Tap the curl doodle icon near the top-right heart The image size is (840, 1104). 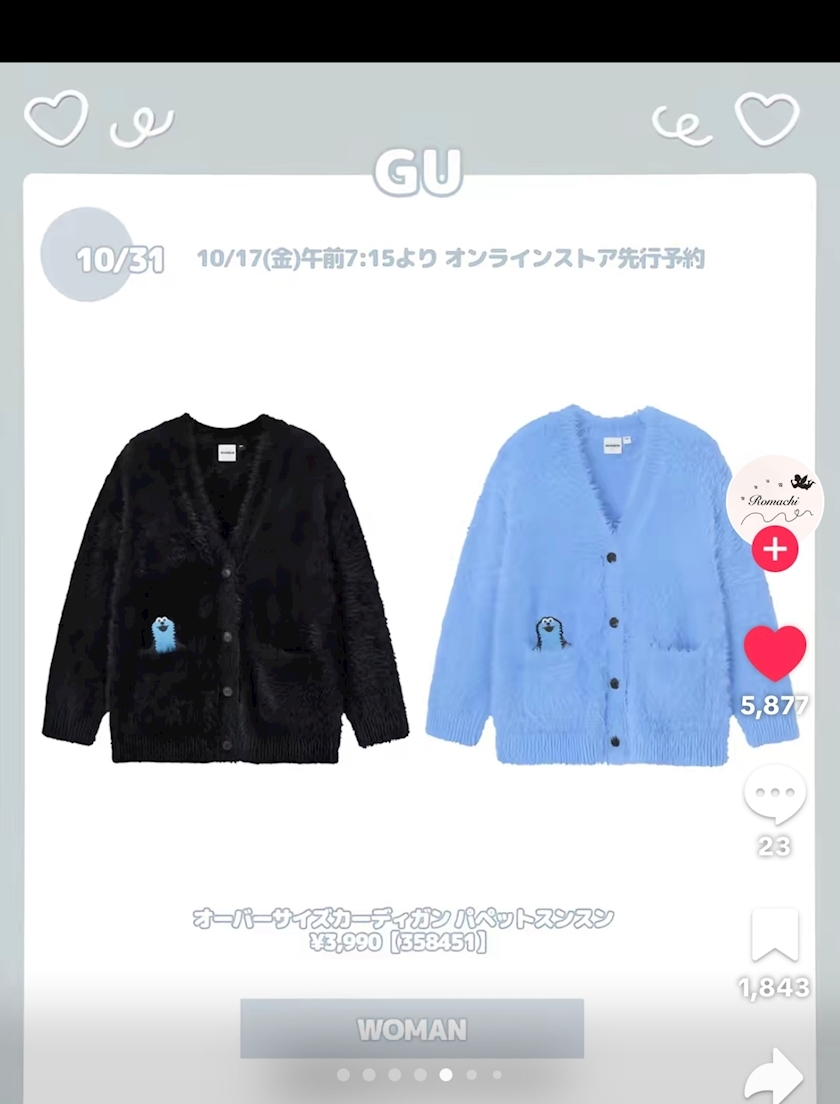pyautogui.click(x=680, y=125)
